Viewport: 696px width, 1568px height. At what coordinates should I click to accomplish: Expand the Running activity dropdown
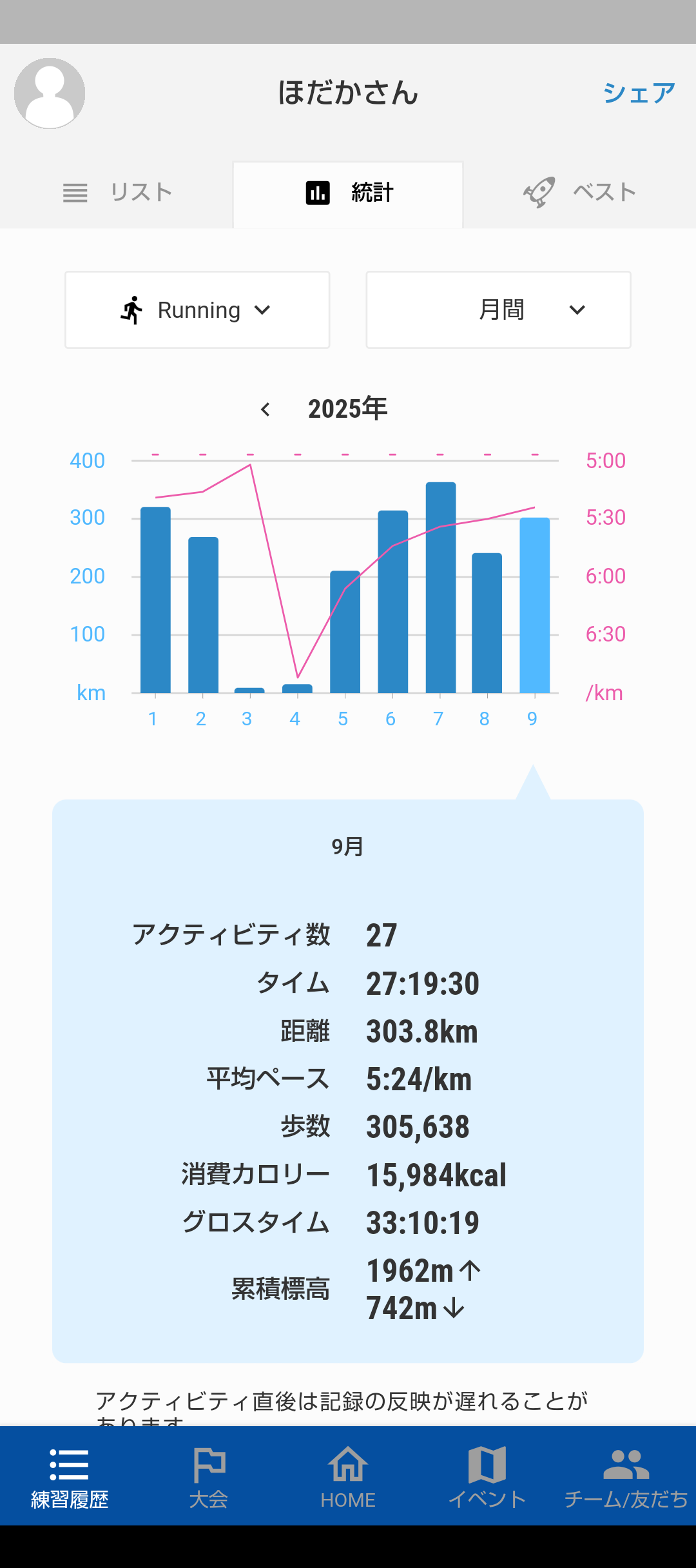point(197,310)
